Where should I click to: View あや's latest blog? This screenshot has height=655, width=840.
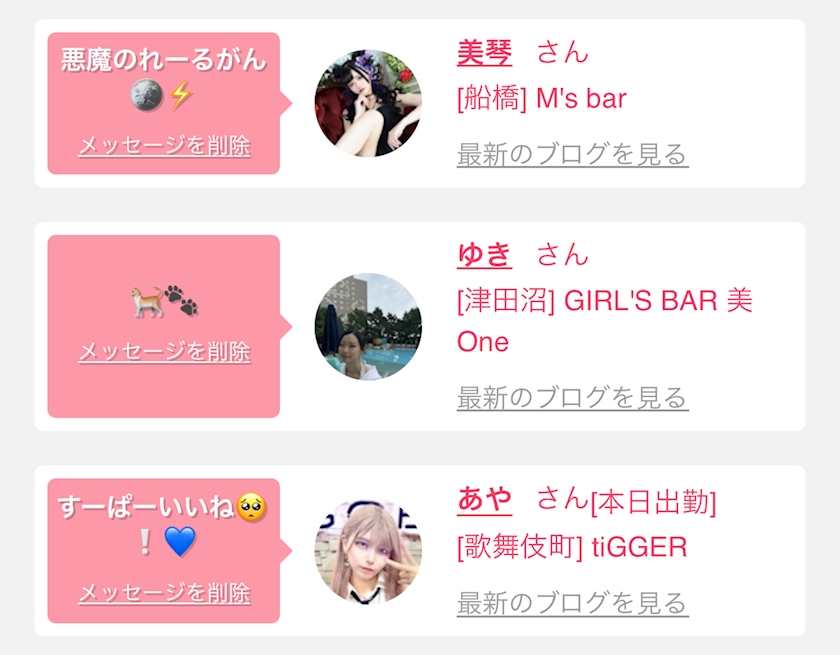[572, 603]
